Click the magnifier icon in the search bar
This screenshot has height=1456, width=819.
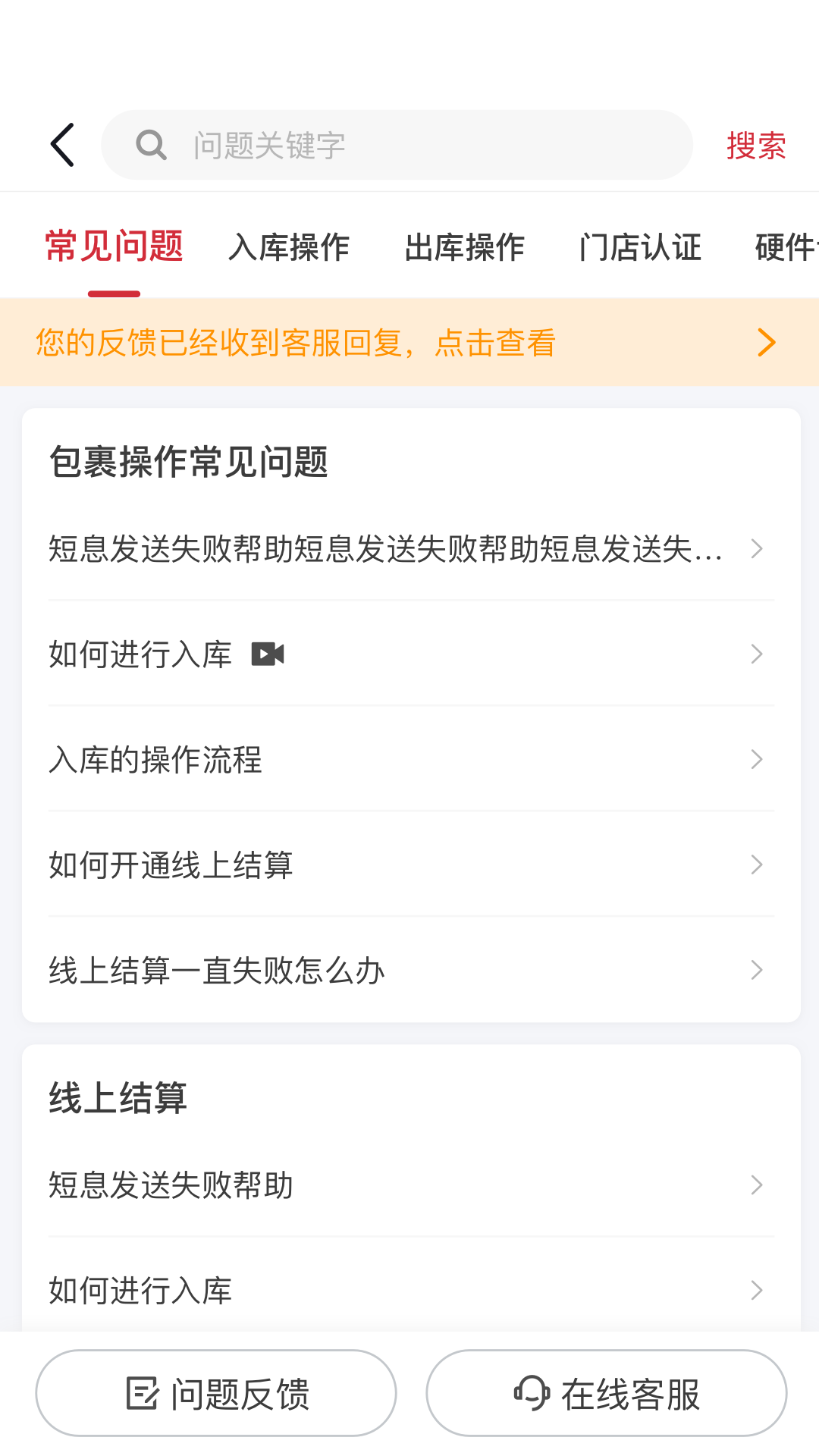[151, 145]
